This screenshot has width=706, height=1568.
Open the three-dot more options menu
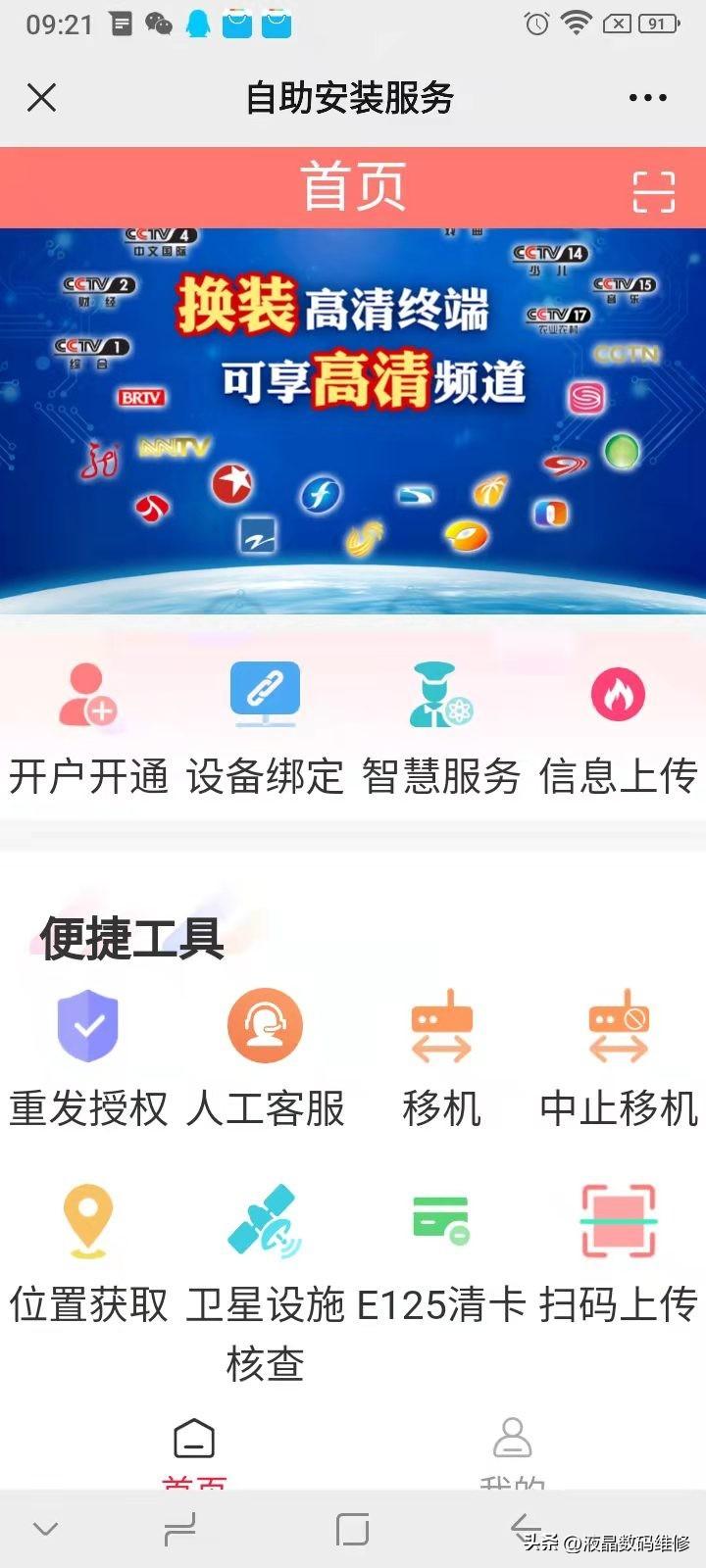[x=647, y=97]
